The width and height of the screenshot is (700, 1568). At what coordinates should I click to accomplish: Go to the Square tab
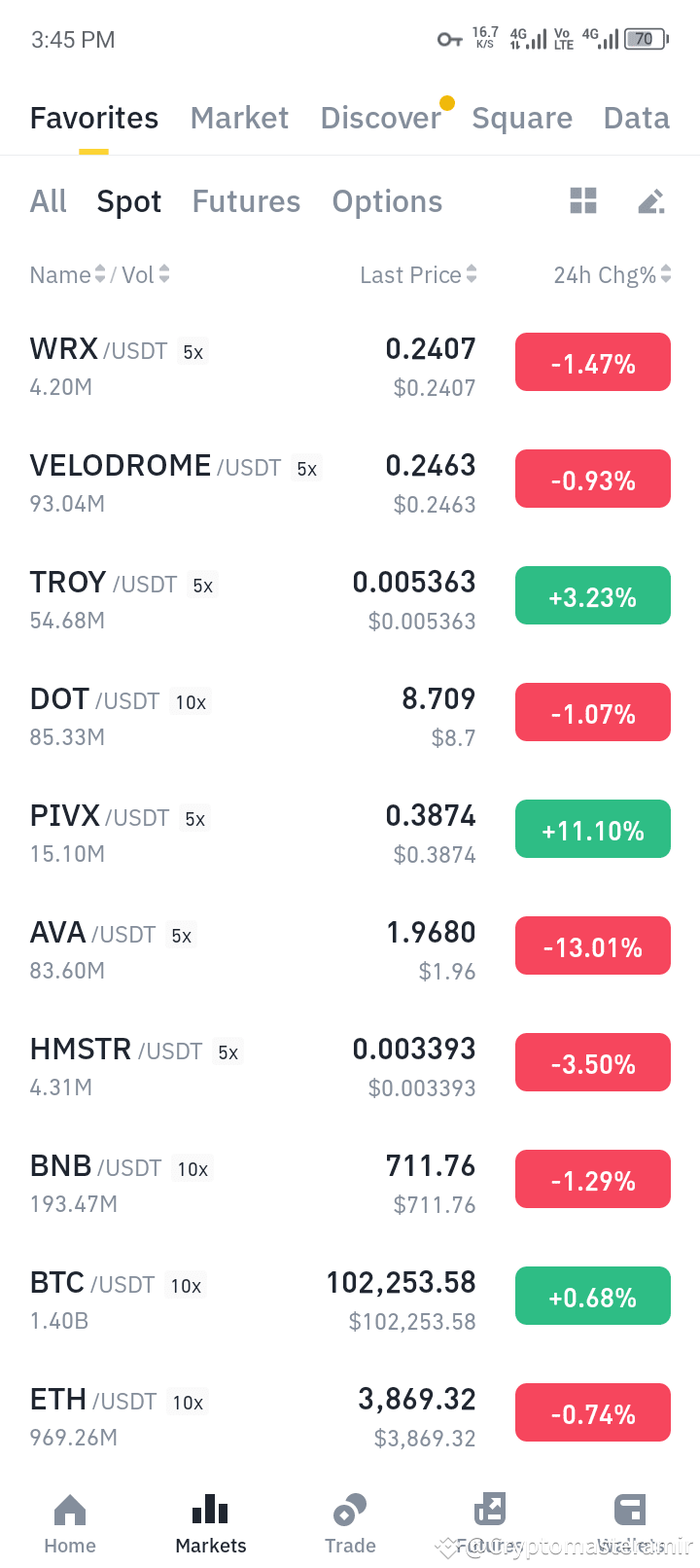pos(522,118)
